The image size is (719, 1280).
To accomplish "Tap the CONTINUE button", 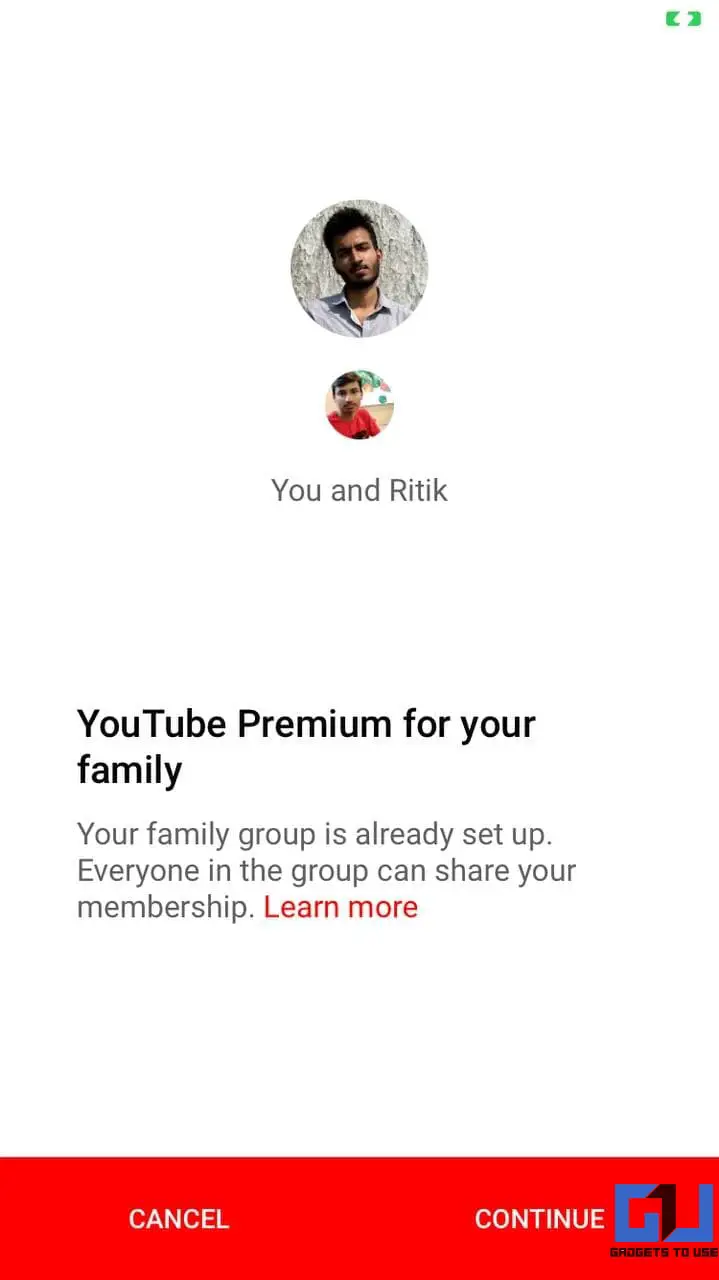I will 539,1218.
